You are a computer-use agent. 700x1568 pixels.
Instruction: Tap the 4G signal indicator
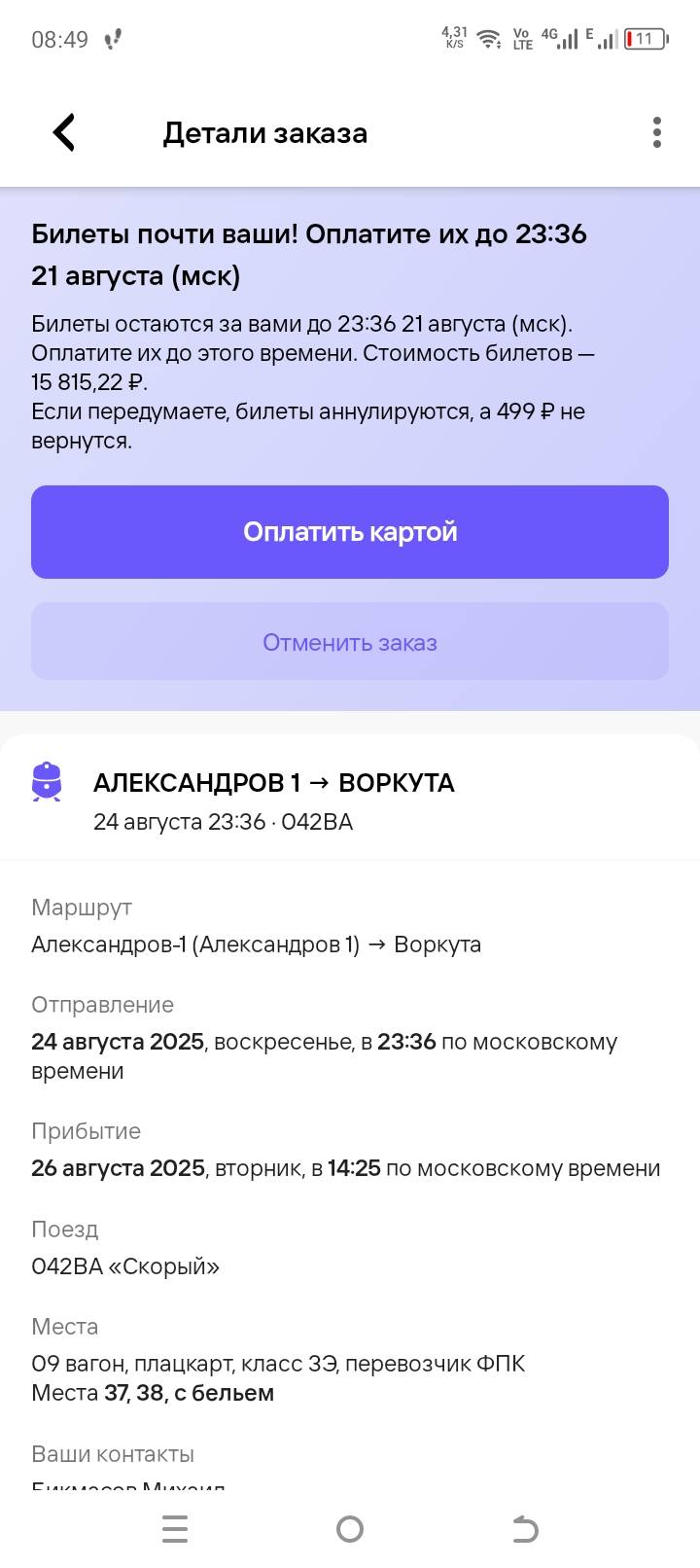559,38
